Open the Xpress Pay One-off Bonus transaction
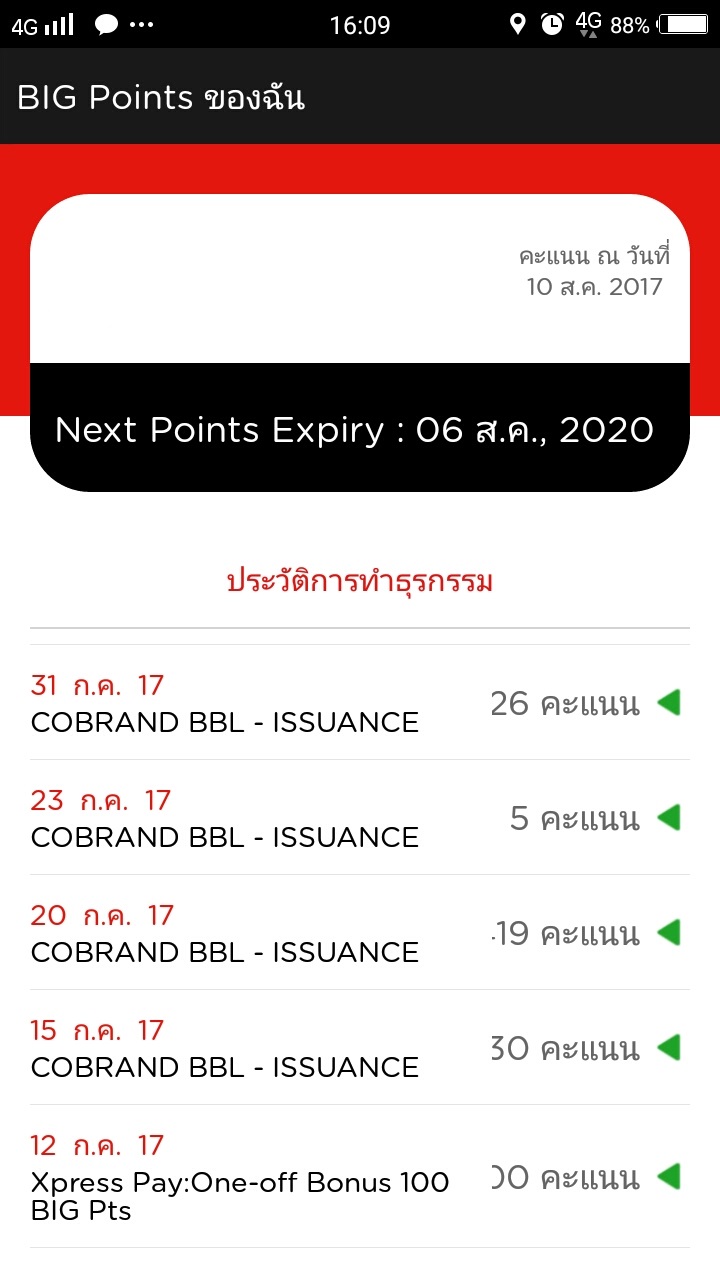The image size is (720, 1280). [x=360, y=1177]
